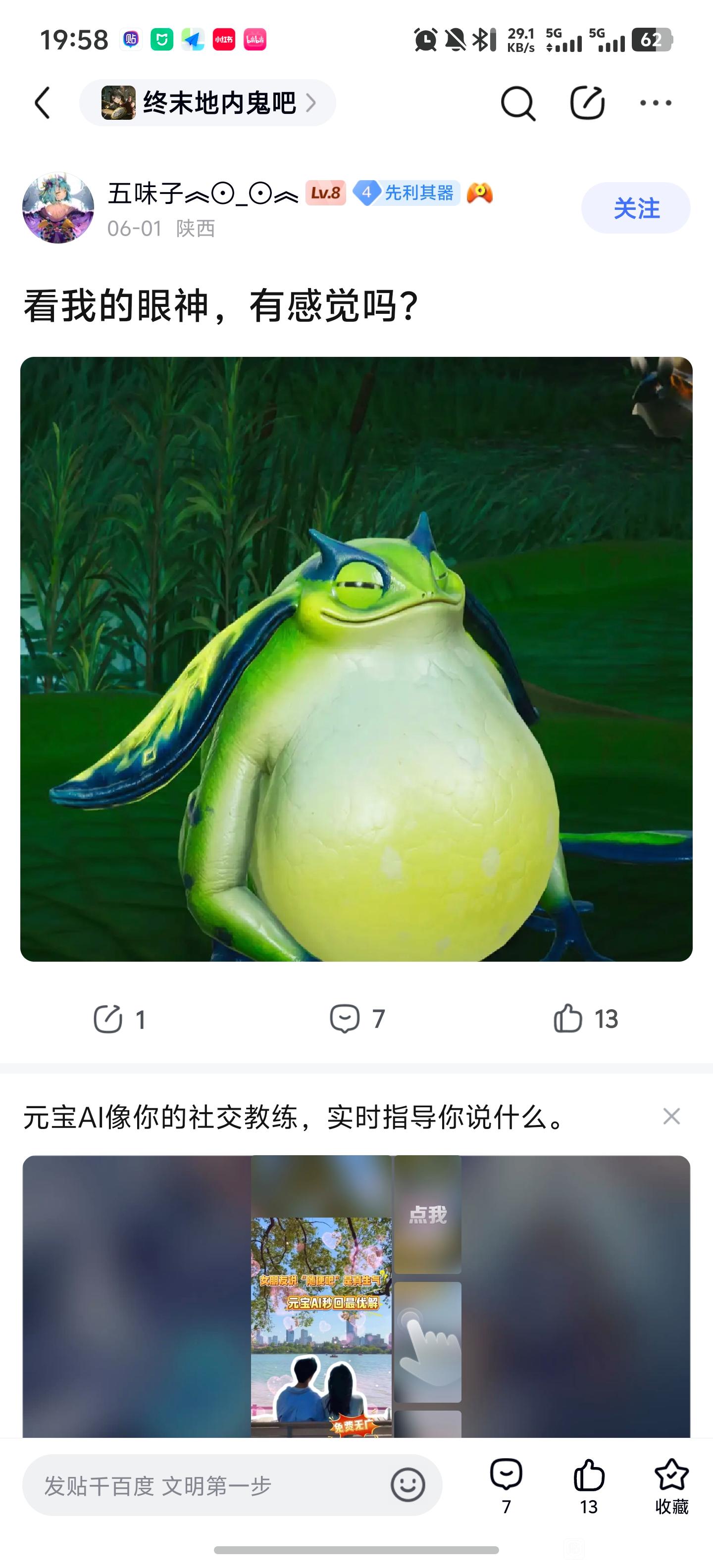The width and height of the screenshot is (713, 1568).
Task: Jump to comments from bottom bar
Action: (506, 1486)
